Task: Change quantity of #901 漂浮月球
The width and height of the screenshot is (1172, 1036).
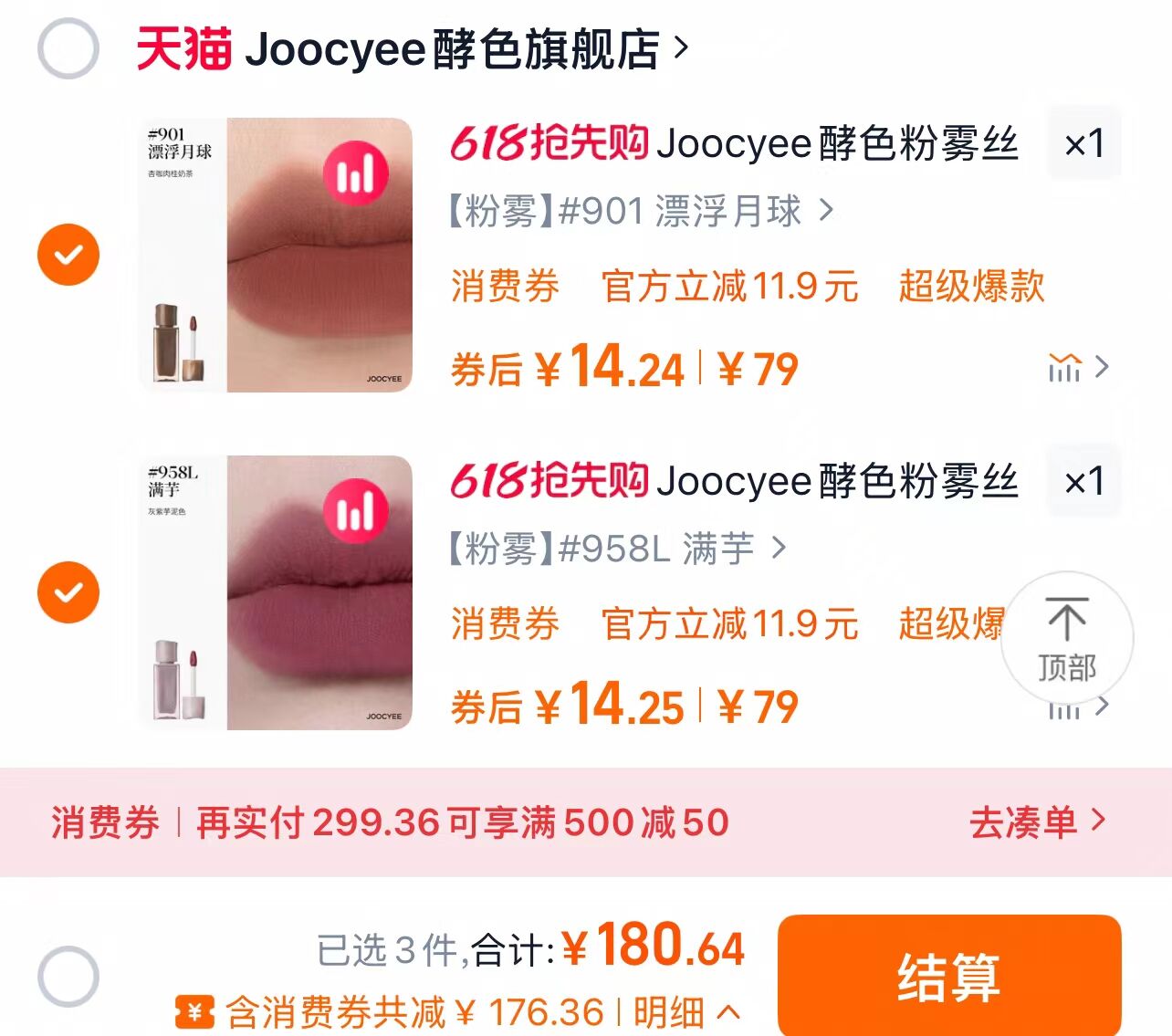Action: (1084, 144)
